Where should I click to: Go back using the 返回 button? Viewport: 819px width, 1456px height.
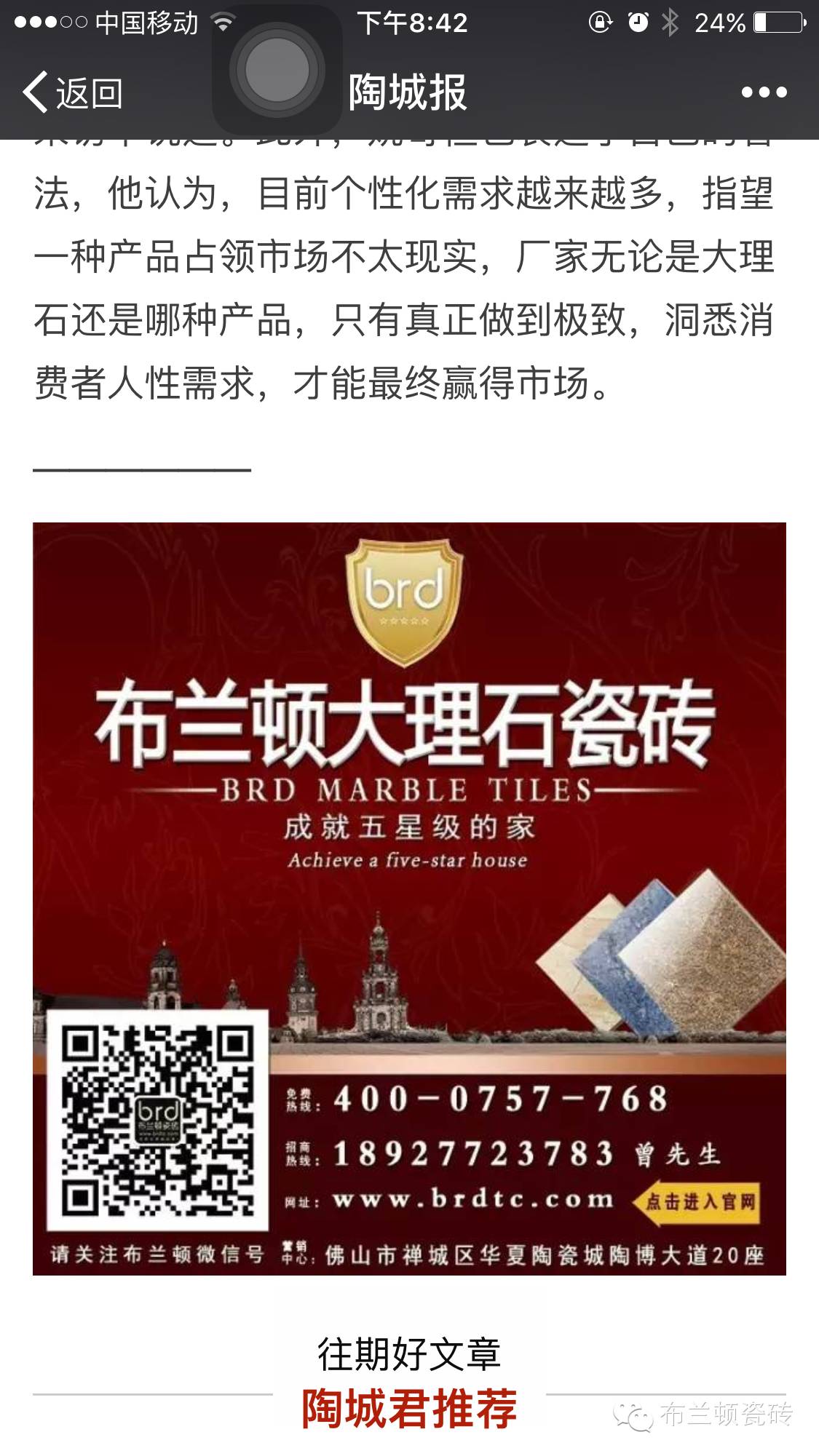pos(73,92)
